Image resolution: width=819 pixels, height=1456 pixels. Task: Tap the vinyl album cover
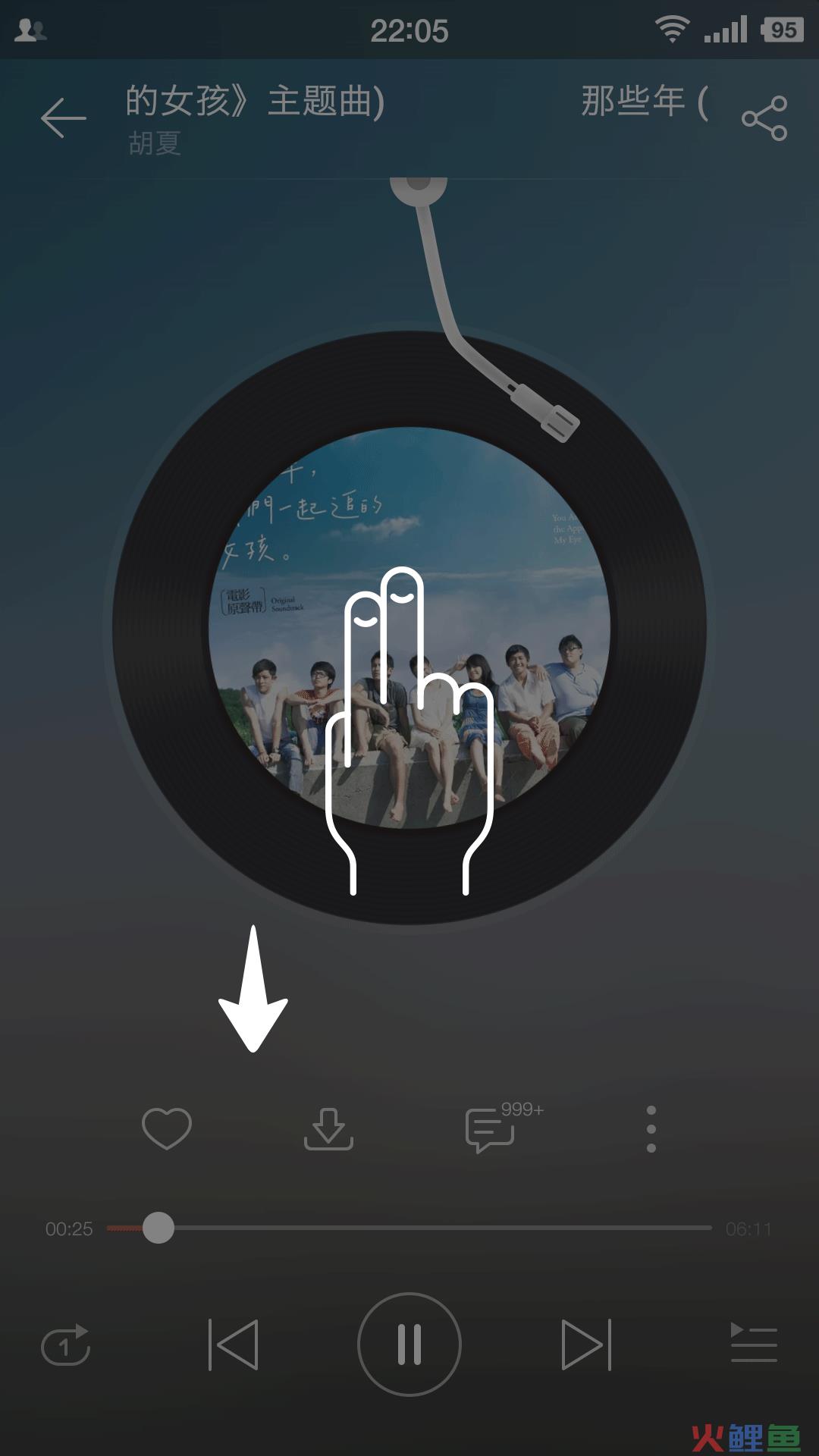click(x=409, y=627)
